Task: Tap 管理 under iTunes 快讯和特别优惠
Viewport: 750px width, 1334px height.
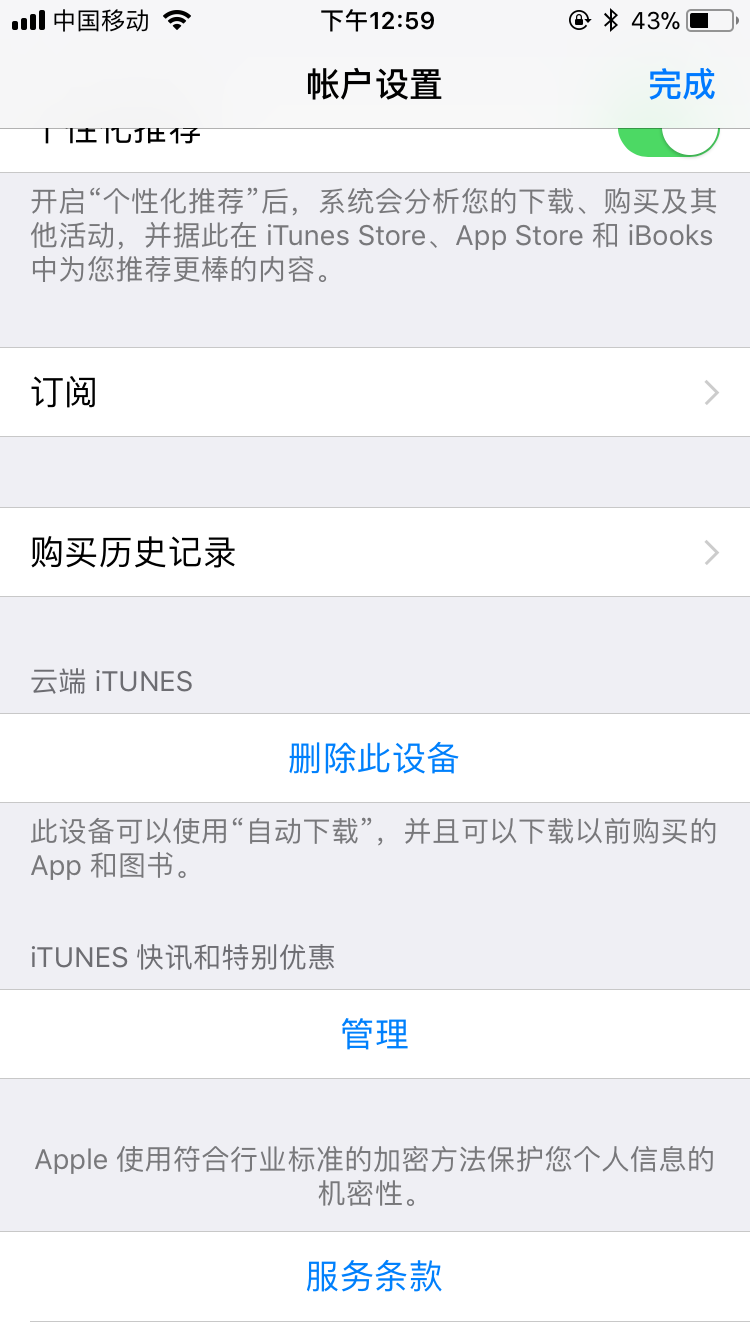Action: pyautogui.click(x=375, y=1034)
